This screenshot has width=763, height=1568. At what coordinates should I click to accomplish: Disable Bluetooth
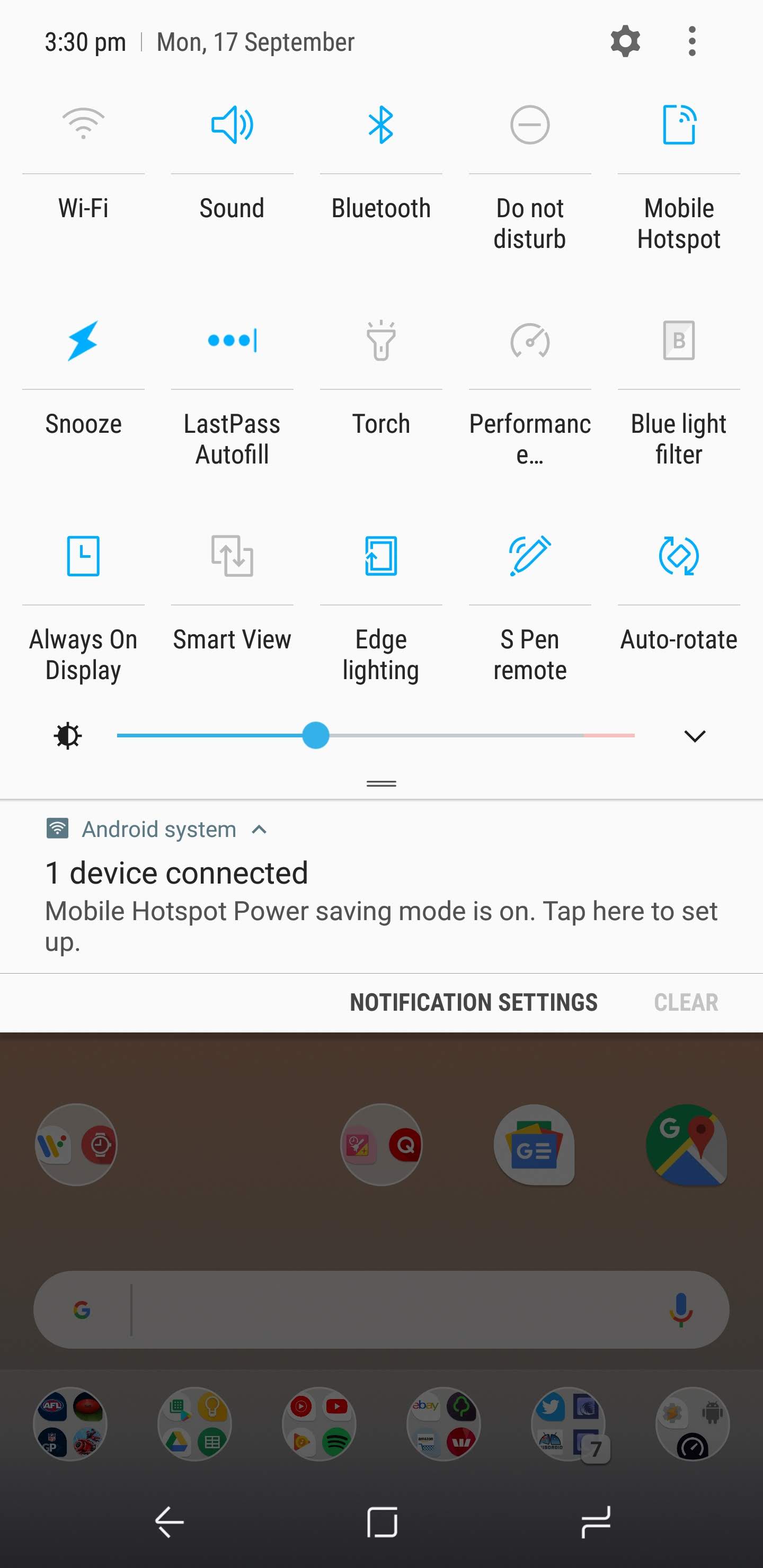381,125
